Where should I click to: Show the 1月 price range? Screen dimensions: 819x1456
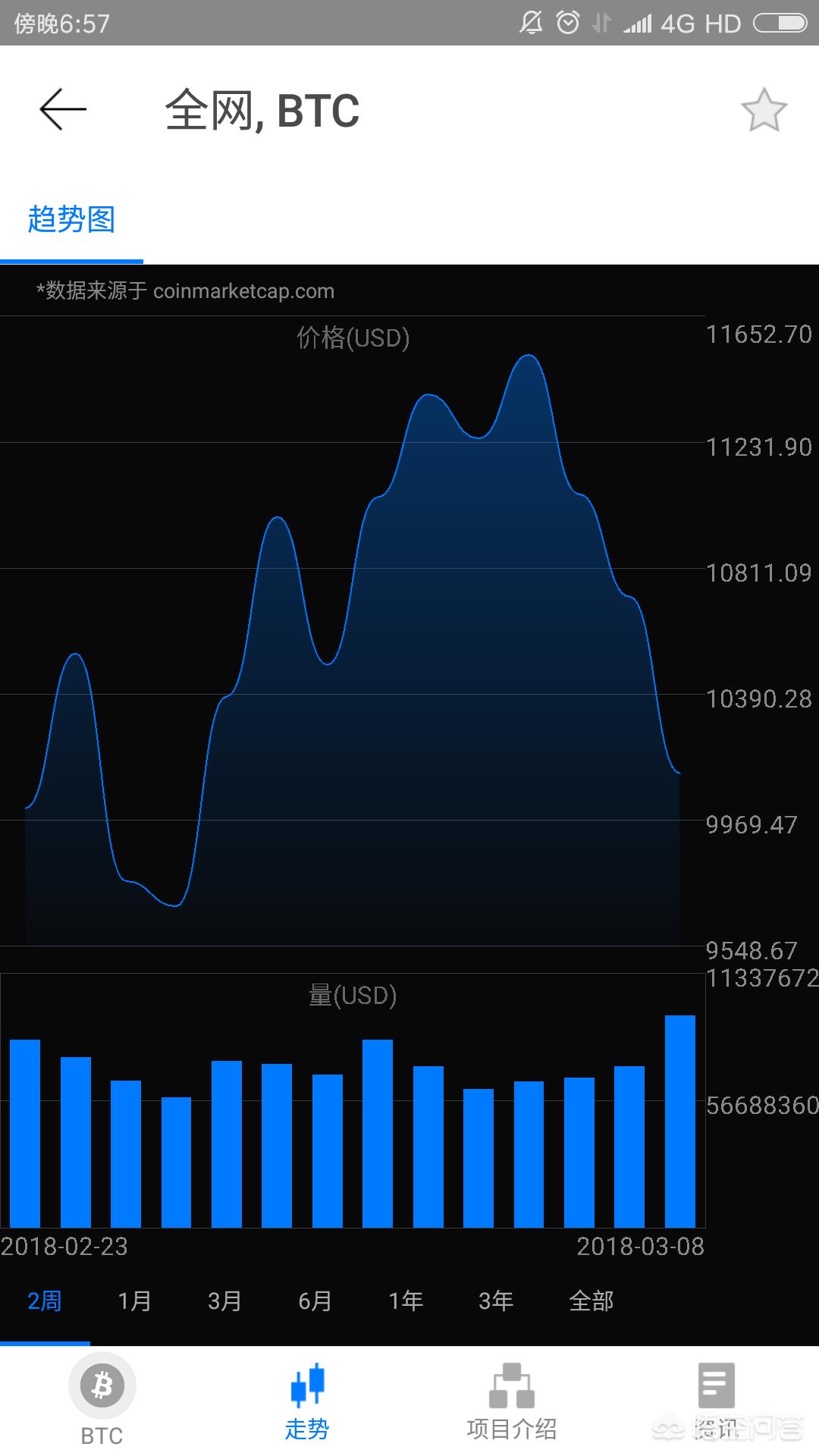click(x=135, y=1301)
